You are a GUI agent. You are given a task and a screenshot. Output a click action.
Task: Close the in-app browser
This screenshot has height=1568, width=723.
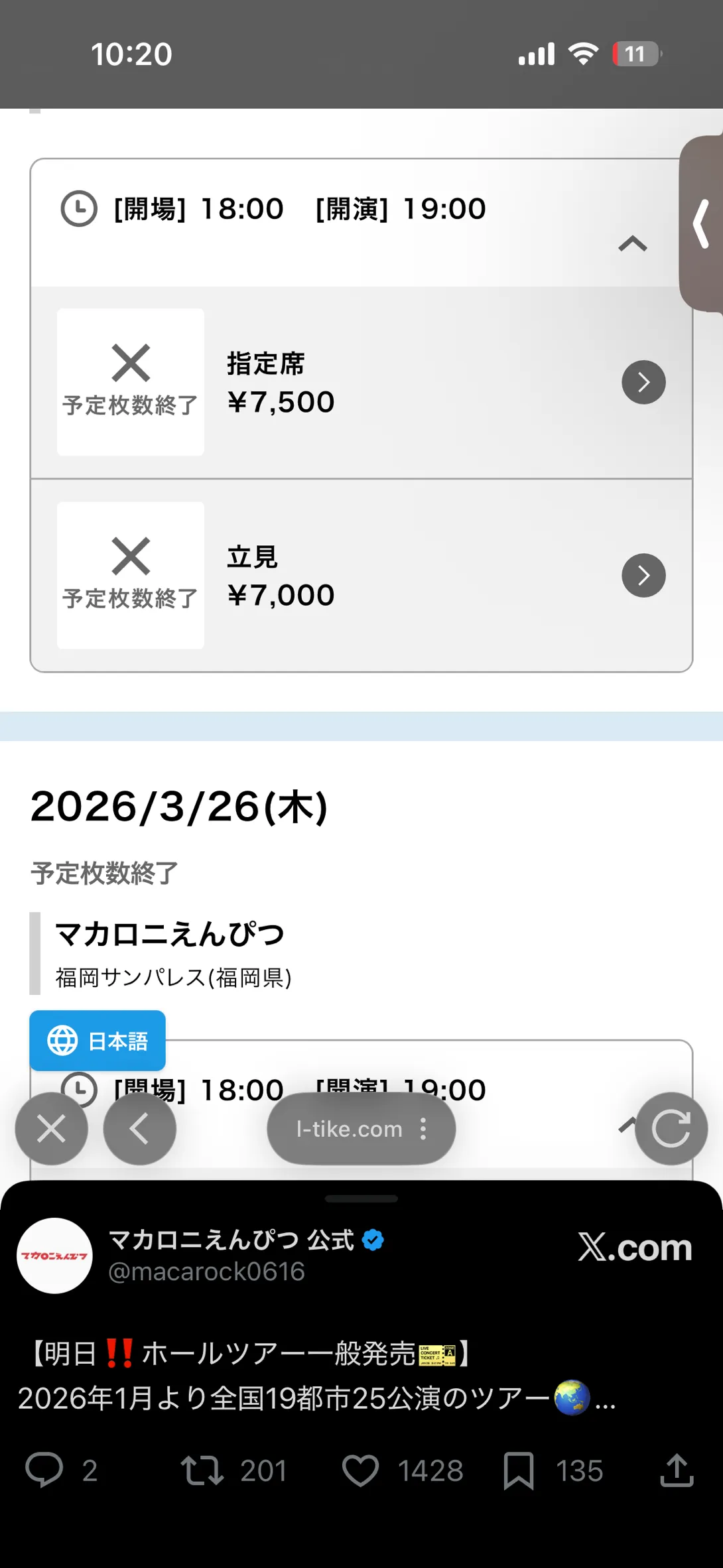(x=52, y=1129)
